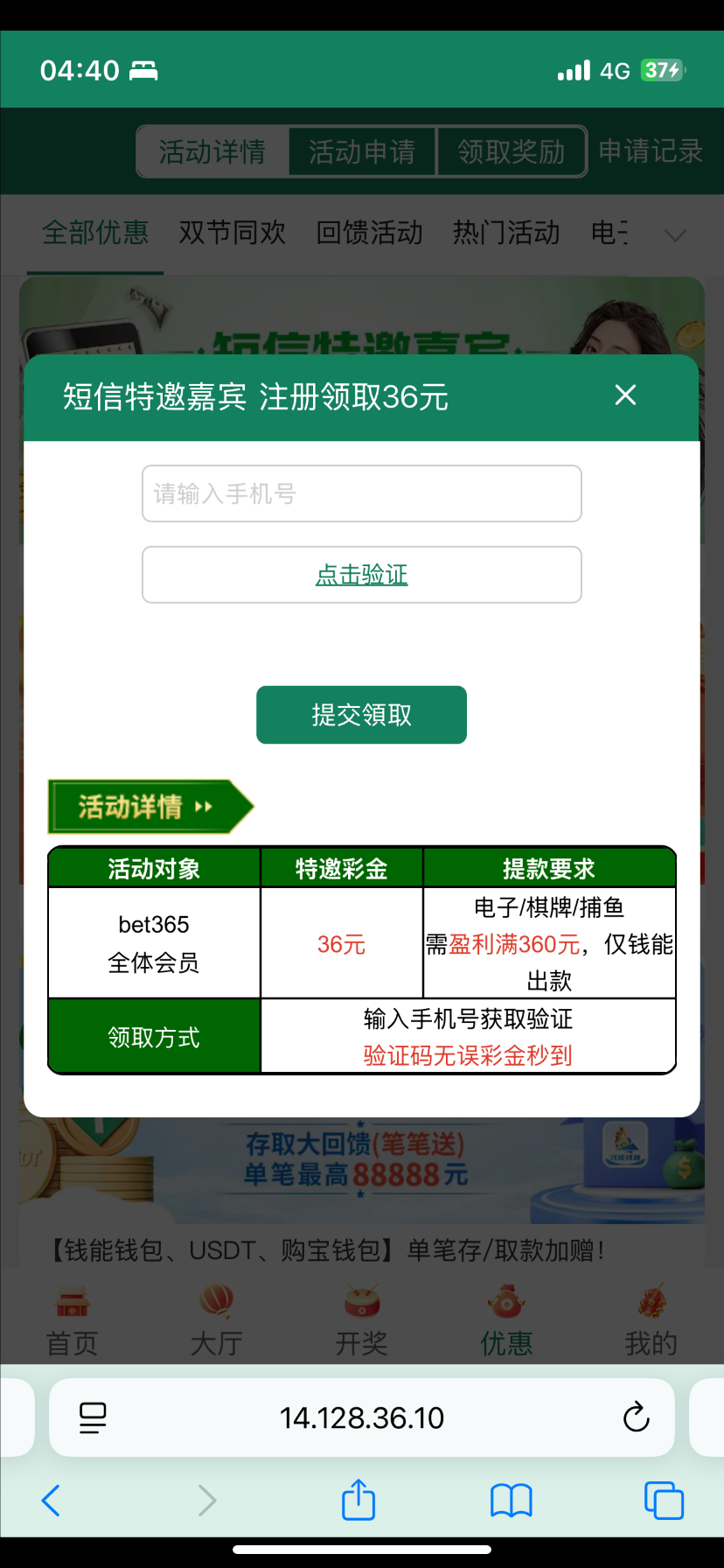Focus the 请输入手机号 phone number field
The height and width of the screenshot is (1568, 724).
[x=361, y=493]
